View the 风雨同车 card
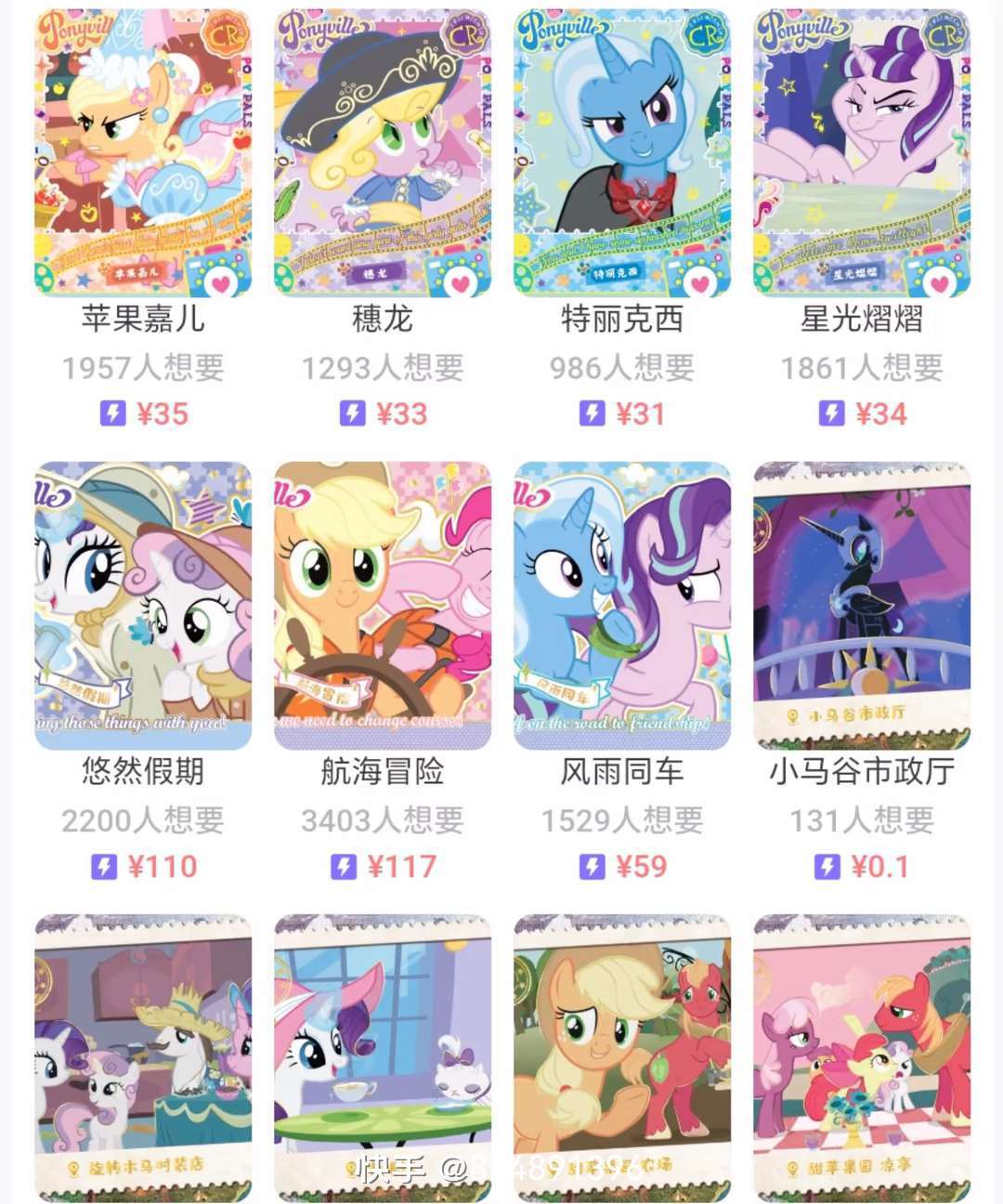This screenshot has height=1204, width=1003. point(622,606)
